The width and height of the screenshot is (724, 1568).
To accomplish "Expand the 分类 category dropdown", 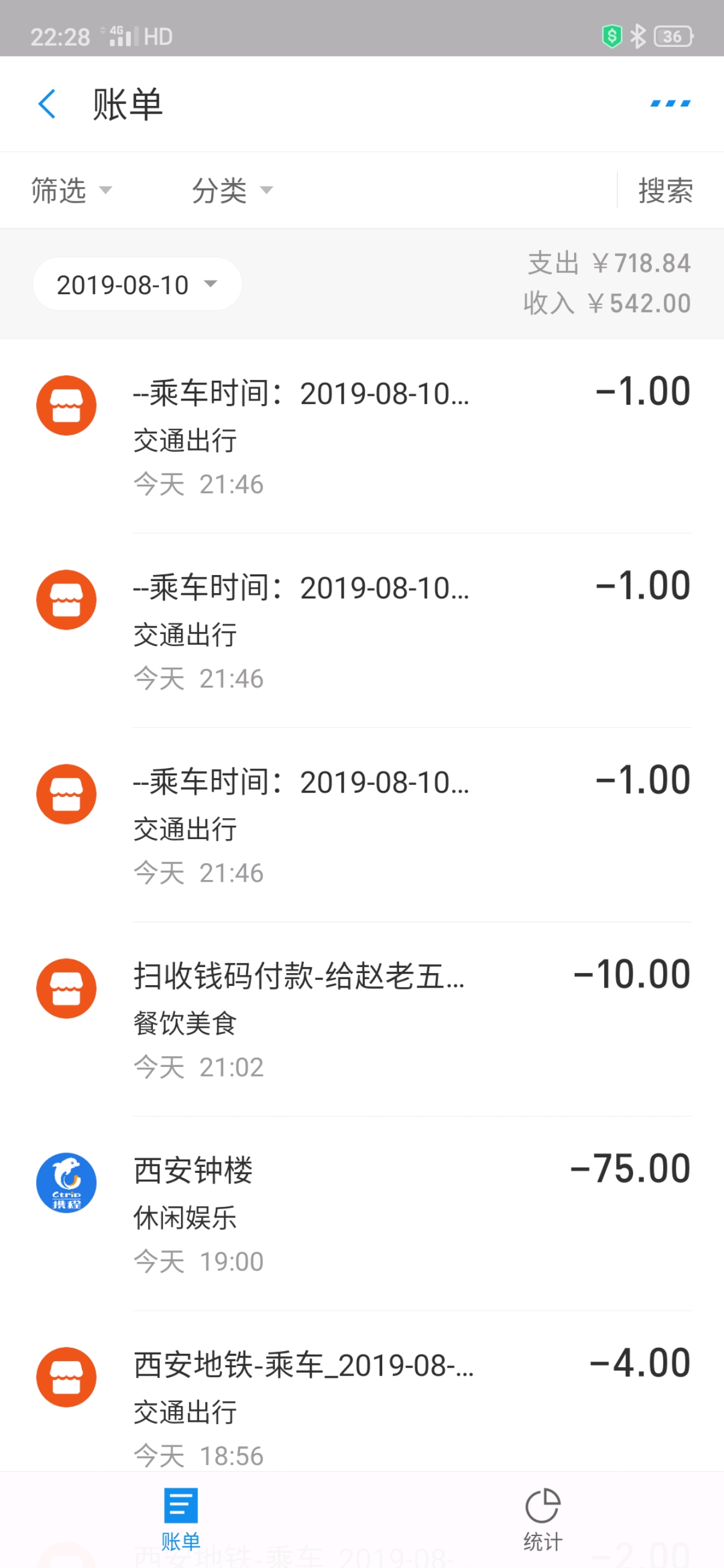I will 232,191.
